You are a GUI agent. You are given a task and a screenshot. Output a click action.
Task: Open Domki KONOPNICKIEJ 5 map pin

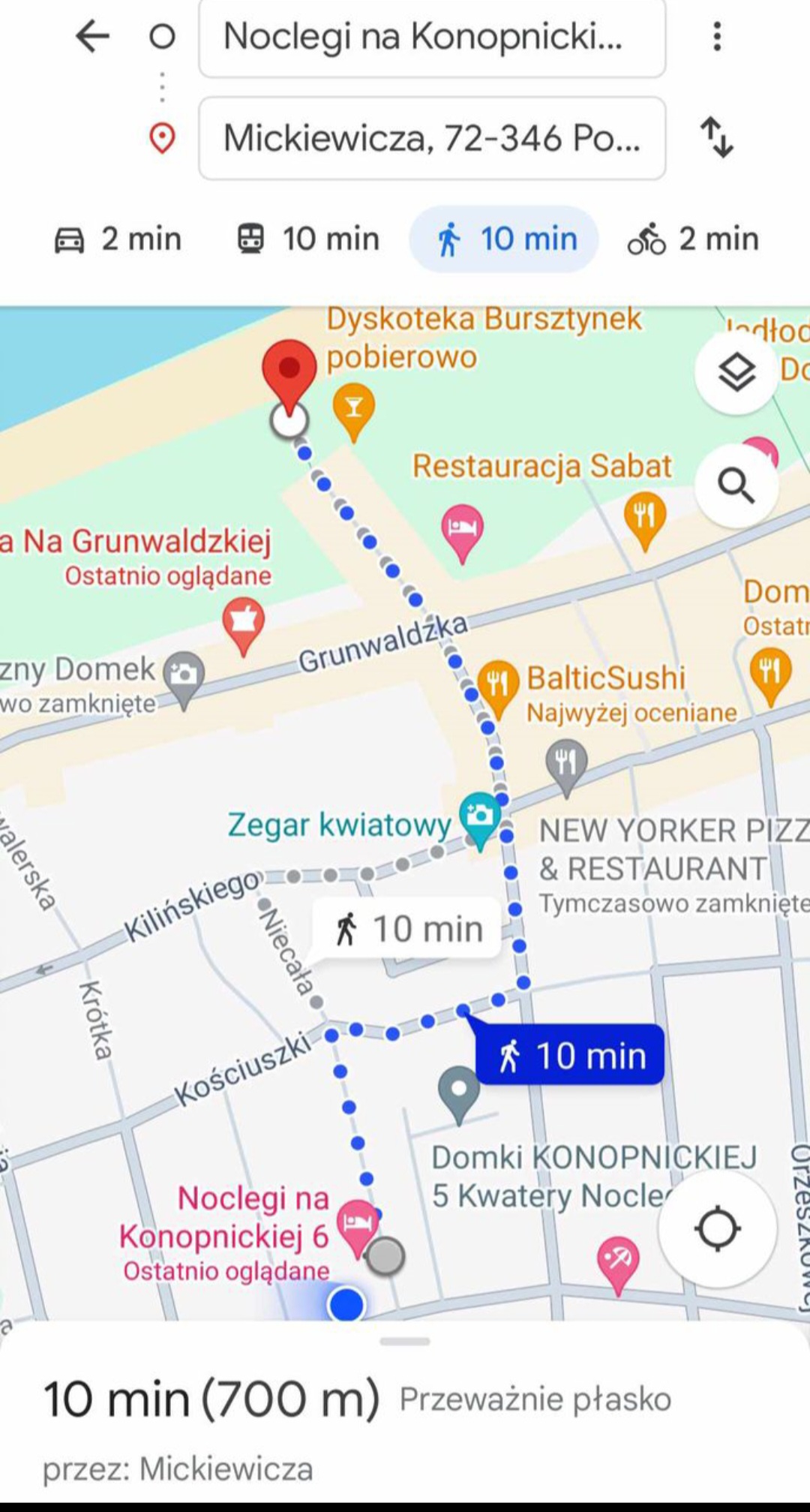[x=459, y=1092]
